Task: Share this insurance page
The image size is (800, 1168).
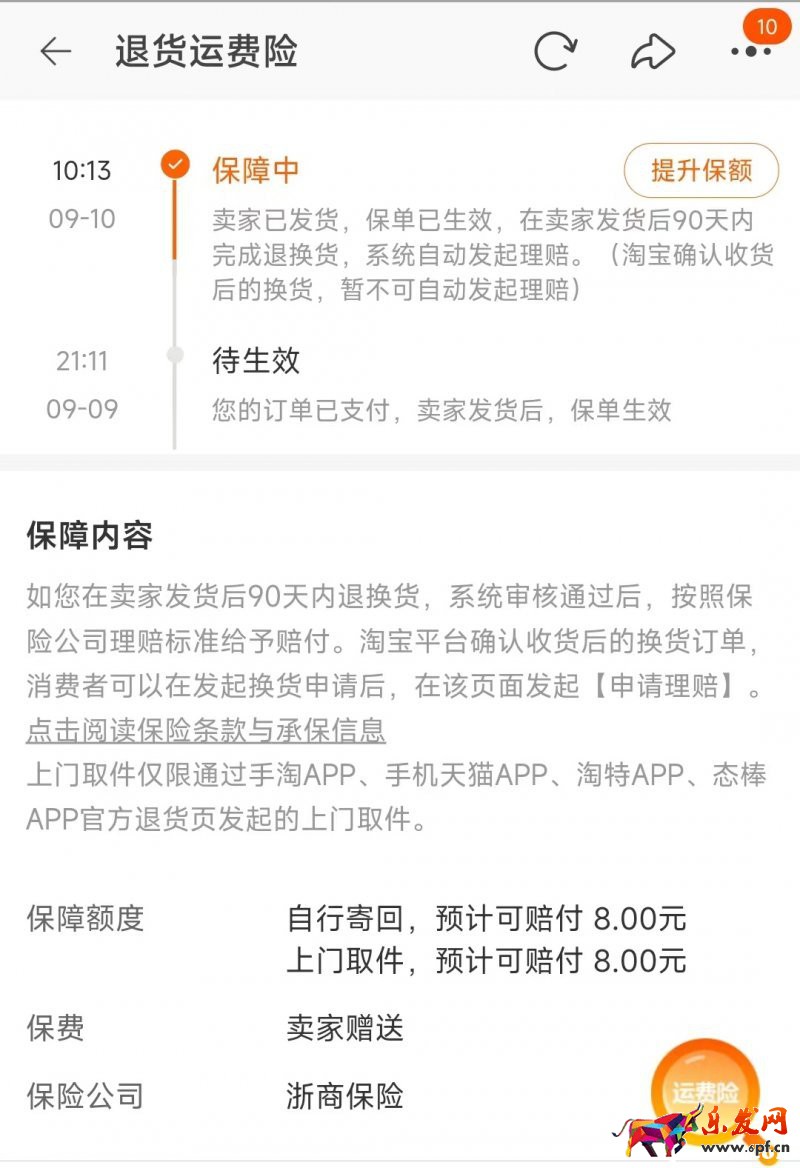Action: pyautogui.click(x=653, y=52)
